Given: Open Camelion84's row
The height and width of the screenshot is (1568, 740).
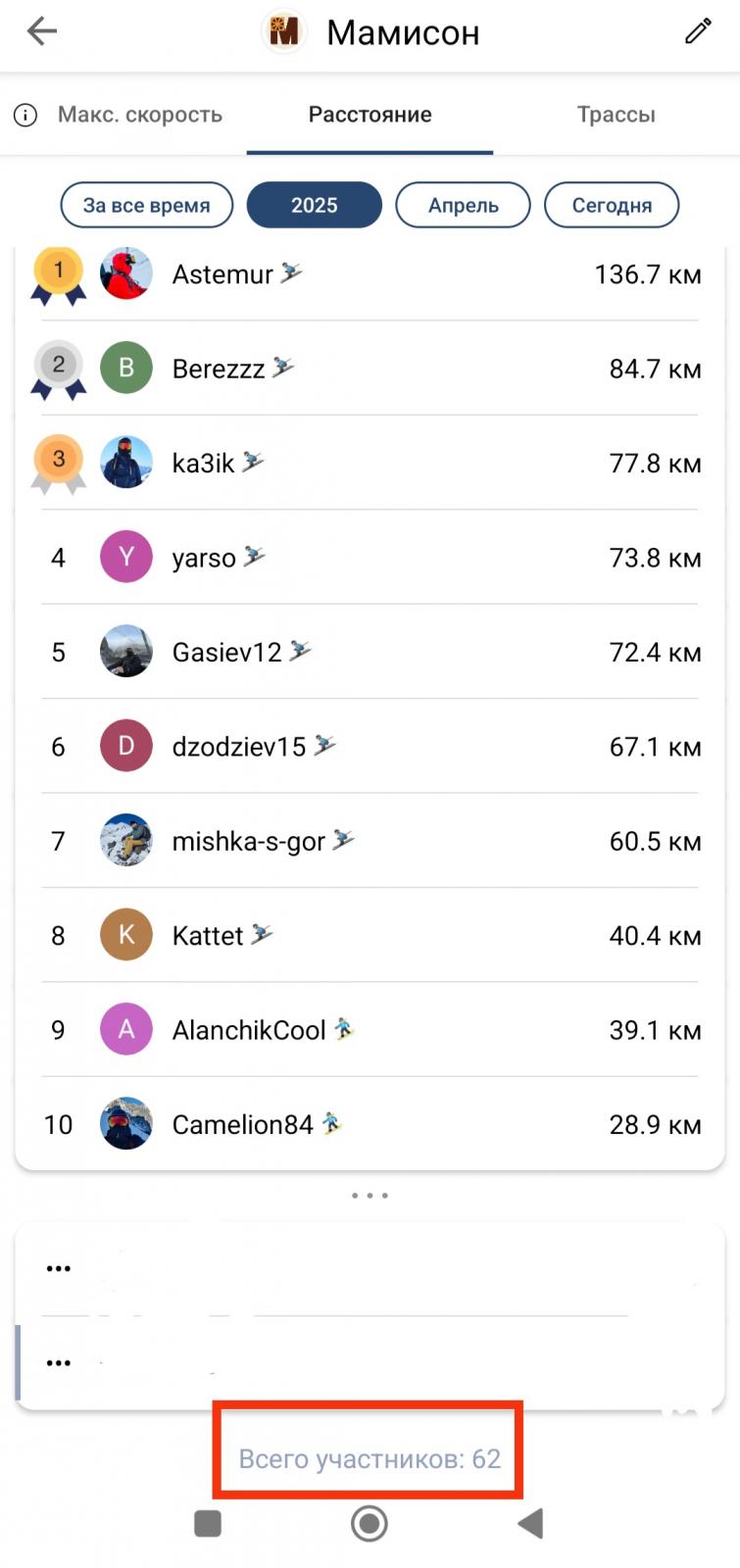Looking at the screenshot, I should (370, 1123).
